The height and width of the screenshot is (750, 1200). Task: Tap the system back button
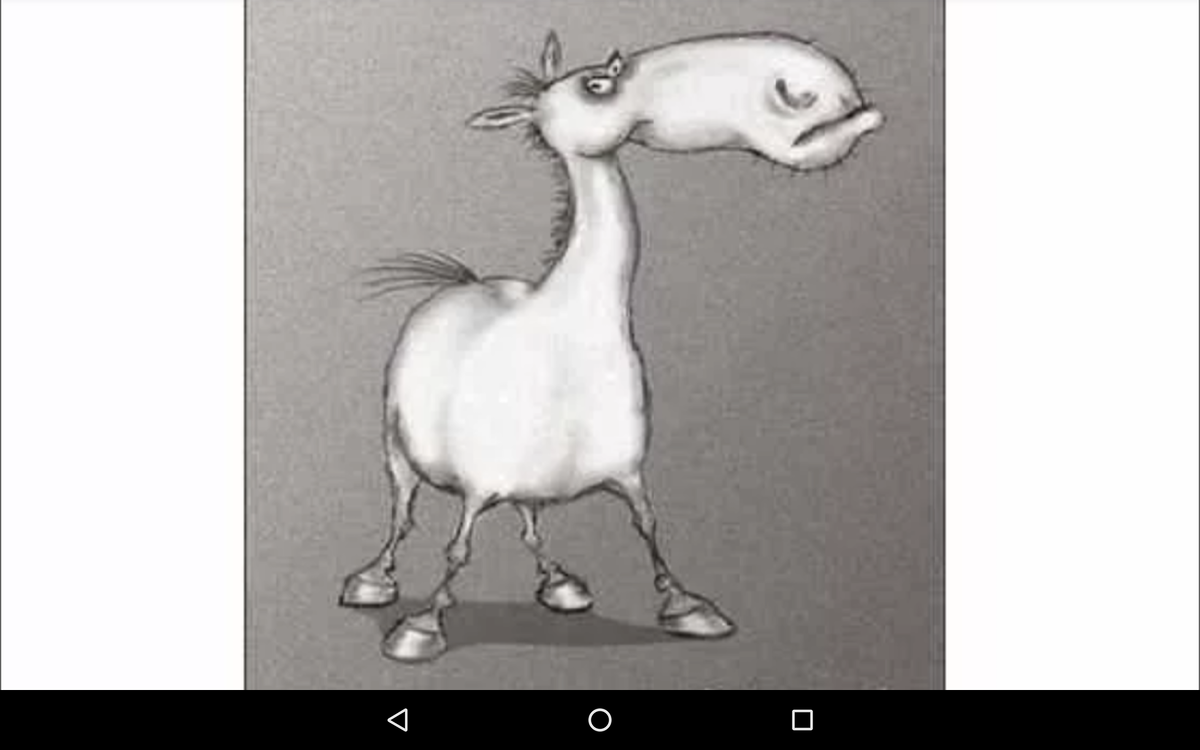[398, 720]
